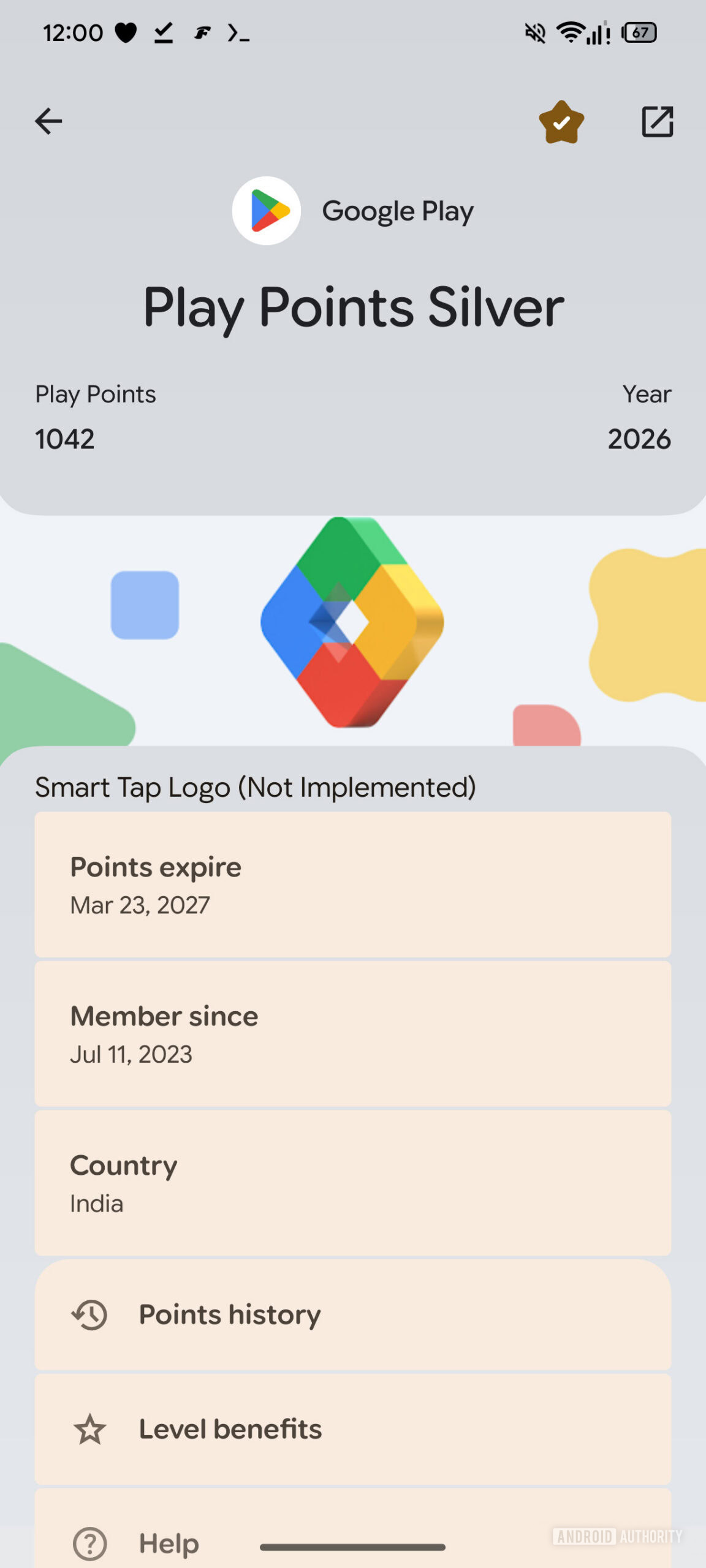Image resolution: width=706 pixels, height=1568 pixels.
Task: Tap the Points history clock icon
Action: pyautogui.click(x=89, y=1314)
